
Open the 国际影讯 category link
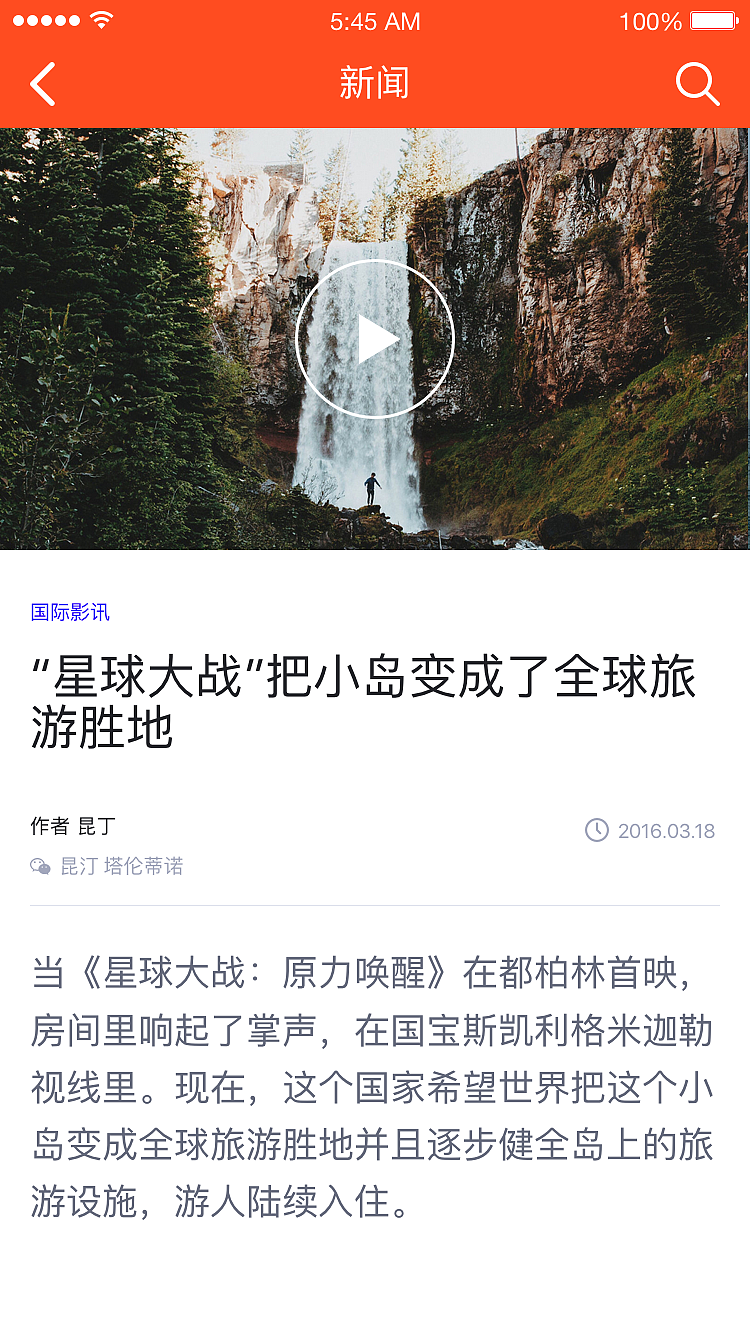pyautogui.click(x=71, y=613)
